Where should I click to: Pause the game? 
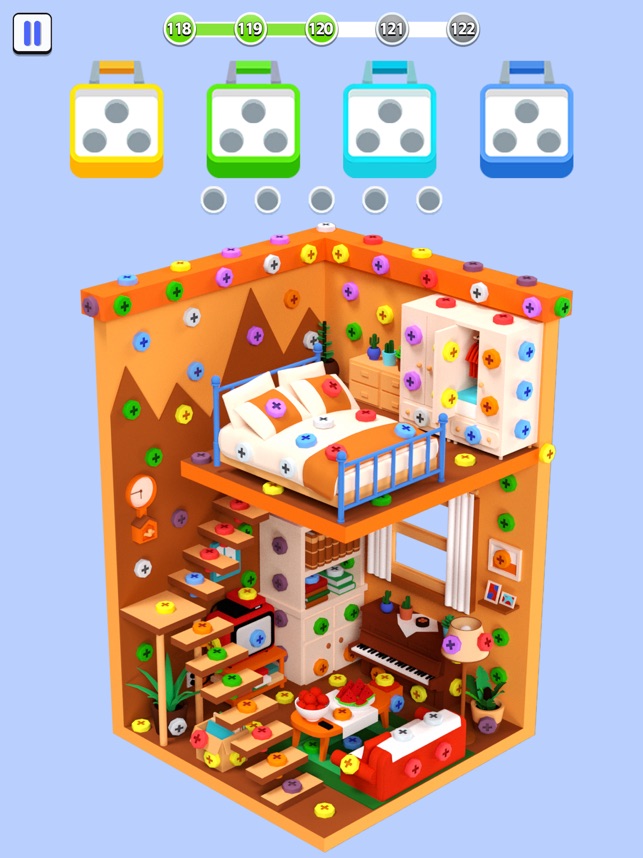(32, 33)
